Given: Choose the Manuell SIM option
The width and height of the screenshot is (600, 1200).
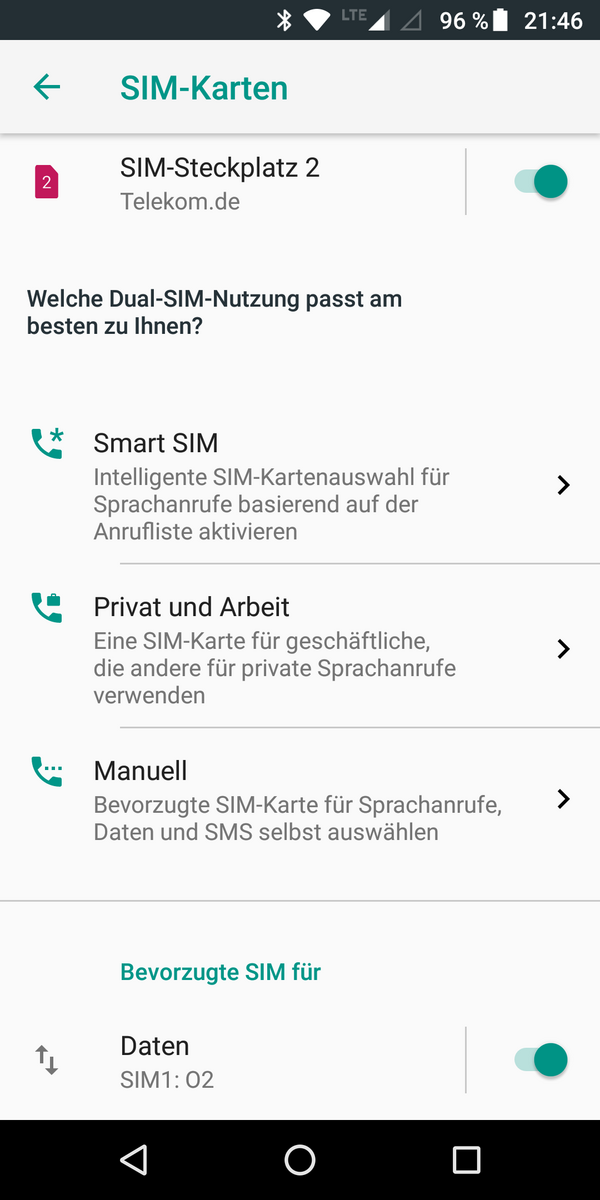Looking at the screenshot, I should pyautogui.click(x=300, y=800).
